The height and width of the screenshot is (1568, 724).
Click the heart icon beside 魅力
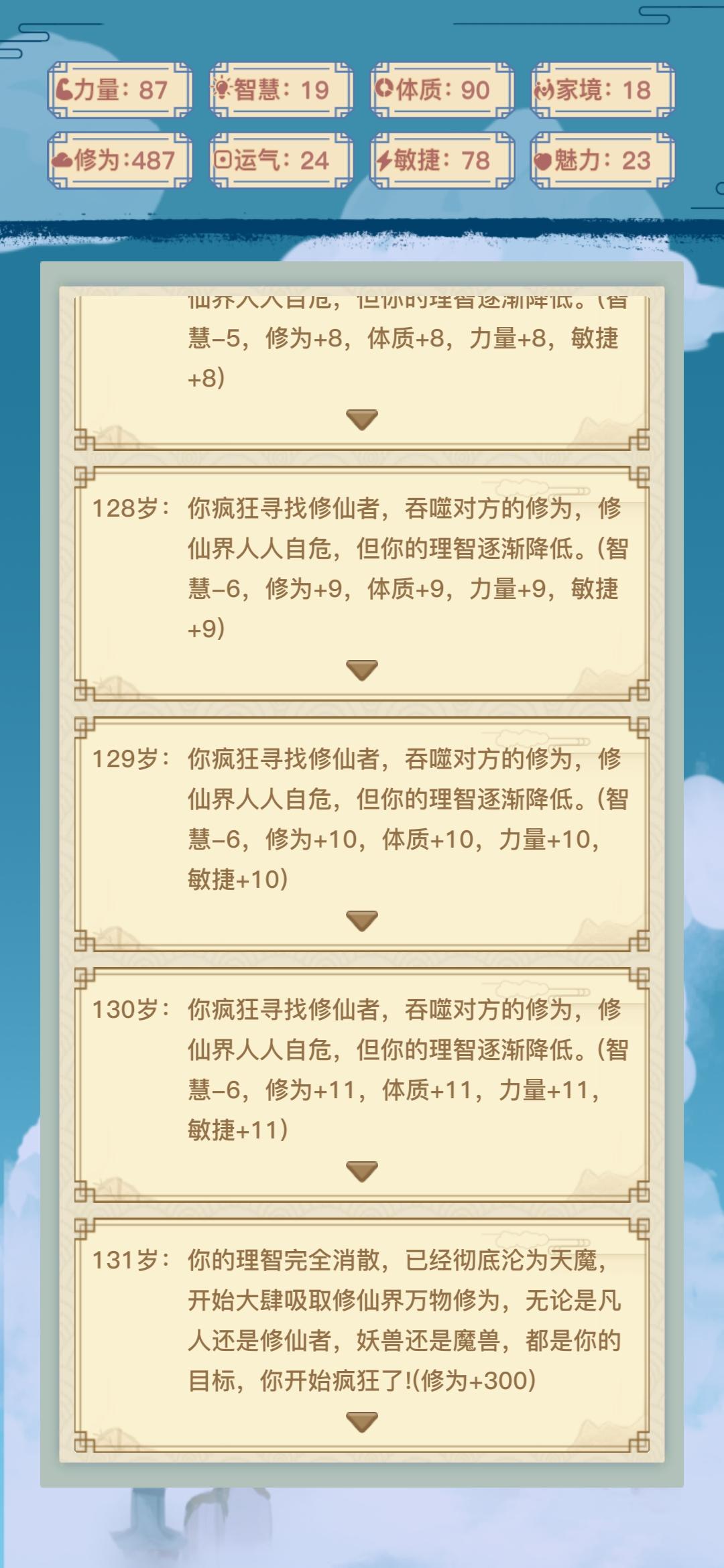point(544,159)
